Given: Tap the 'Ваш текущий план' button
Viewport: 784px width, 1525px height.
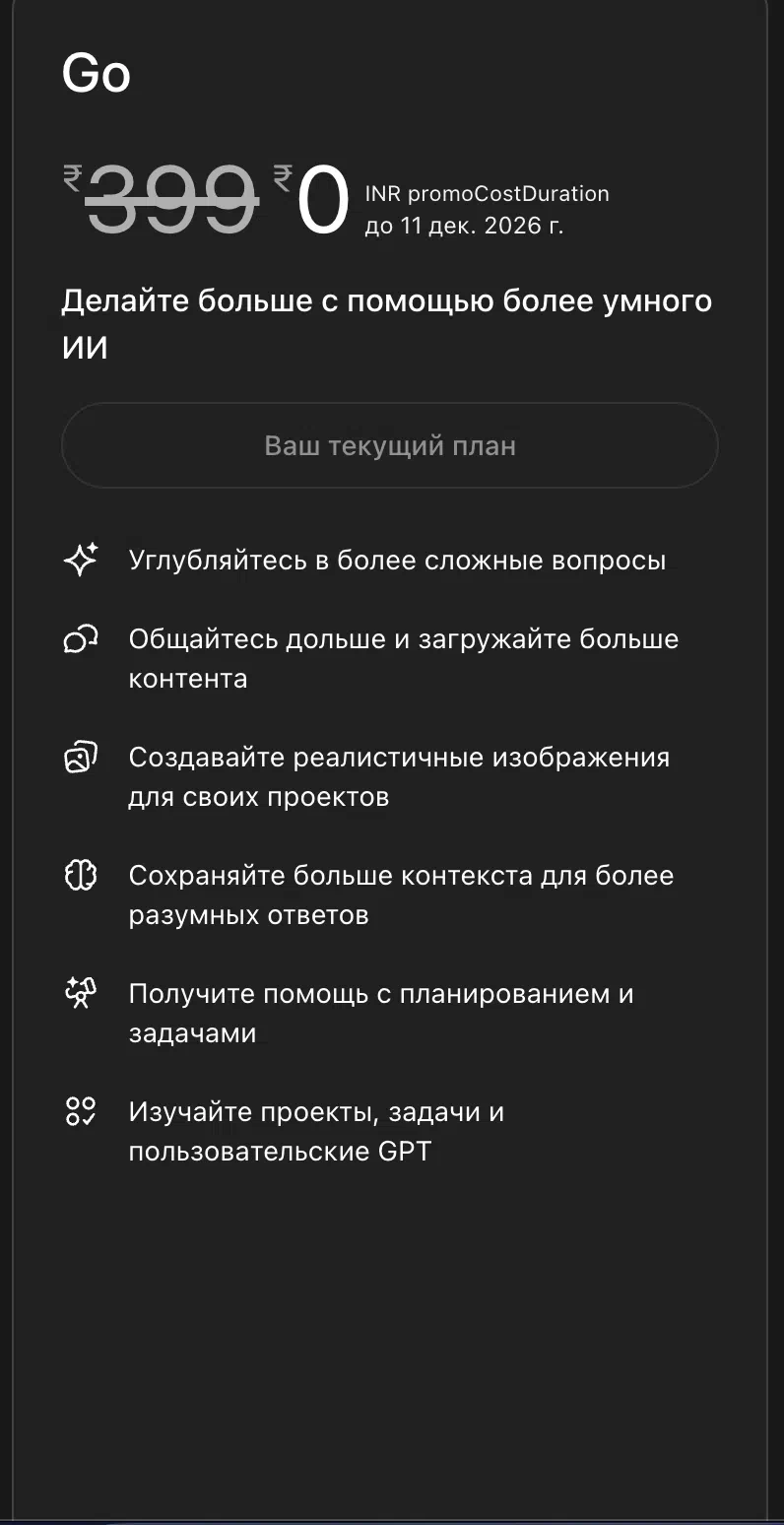Looking at the screenshot, I should tap(390, 445).
